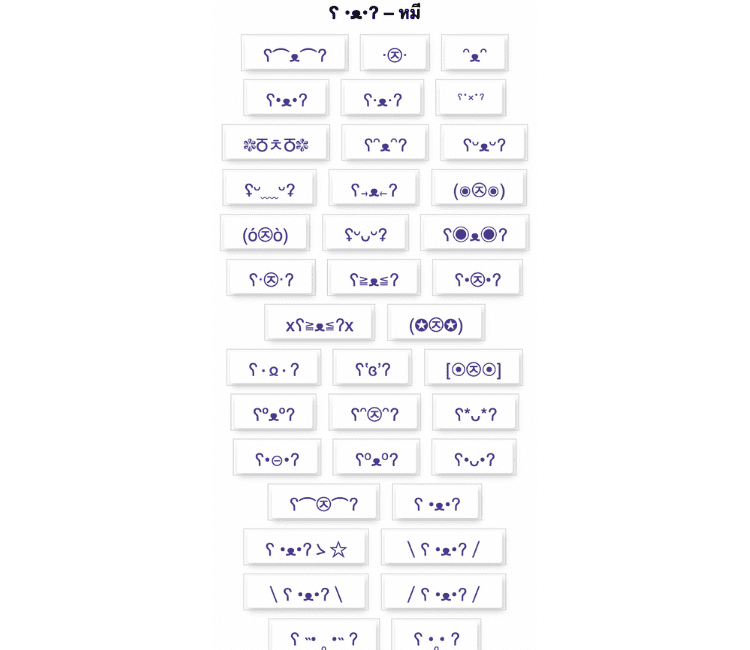Tap the small ·㉨· face button
Image resolution: width=750 pixels, height=650 pixels.
(395, 54)
